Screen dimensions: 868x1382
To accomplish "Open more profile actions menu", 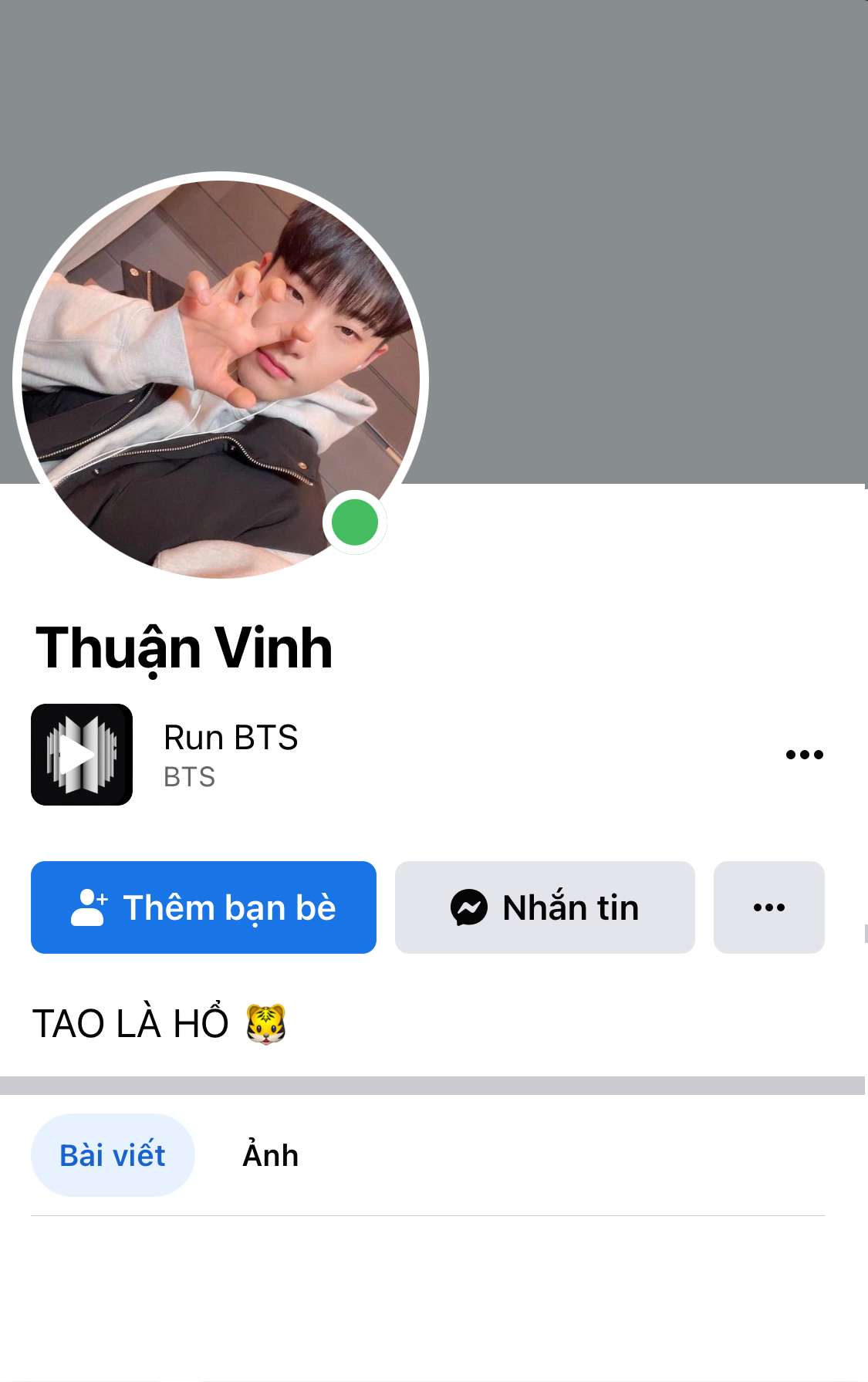I will [x=768, y=907].
